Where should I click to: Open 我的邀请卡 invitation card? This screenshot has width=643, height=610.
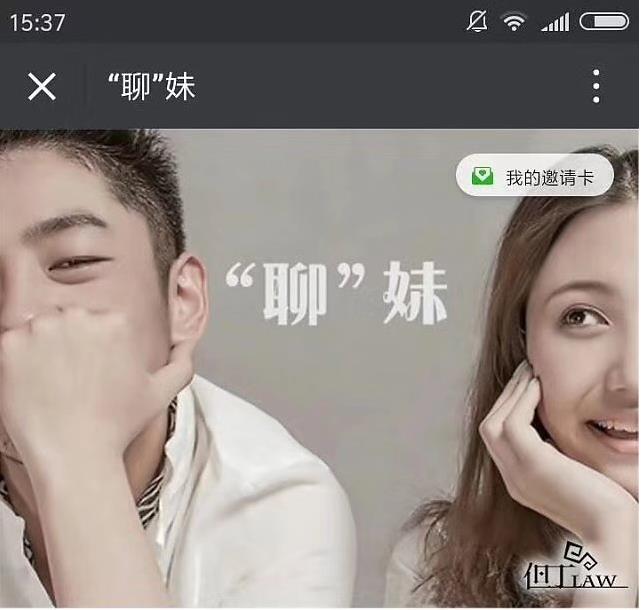[x=535, y=177]
